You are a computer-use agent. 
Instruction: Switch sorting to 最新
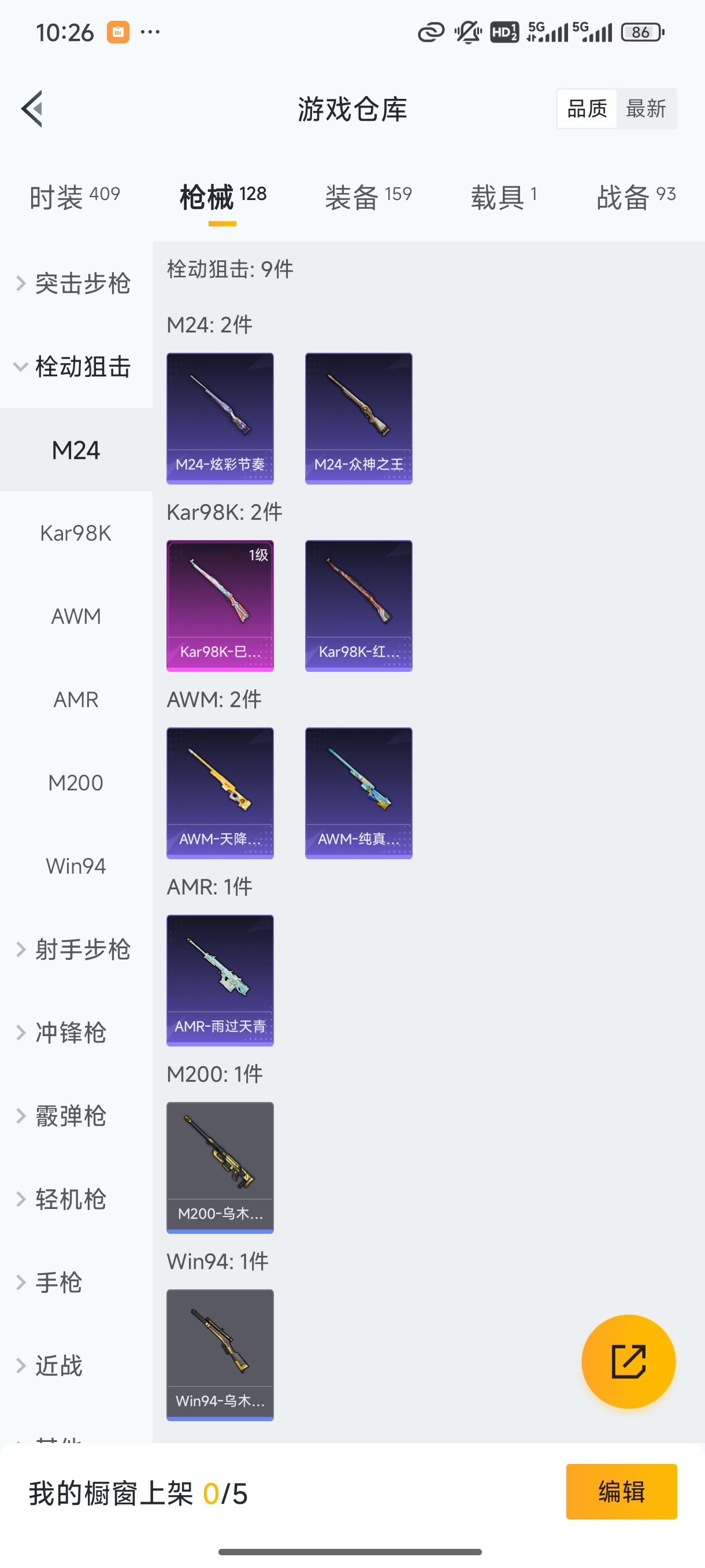(647, 108)
